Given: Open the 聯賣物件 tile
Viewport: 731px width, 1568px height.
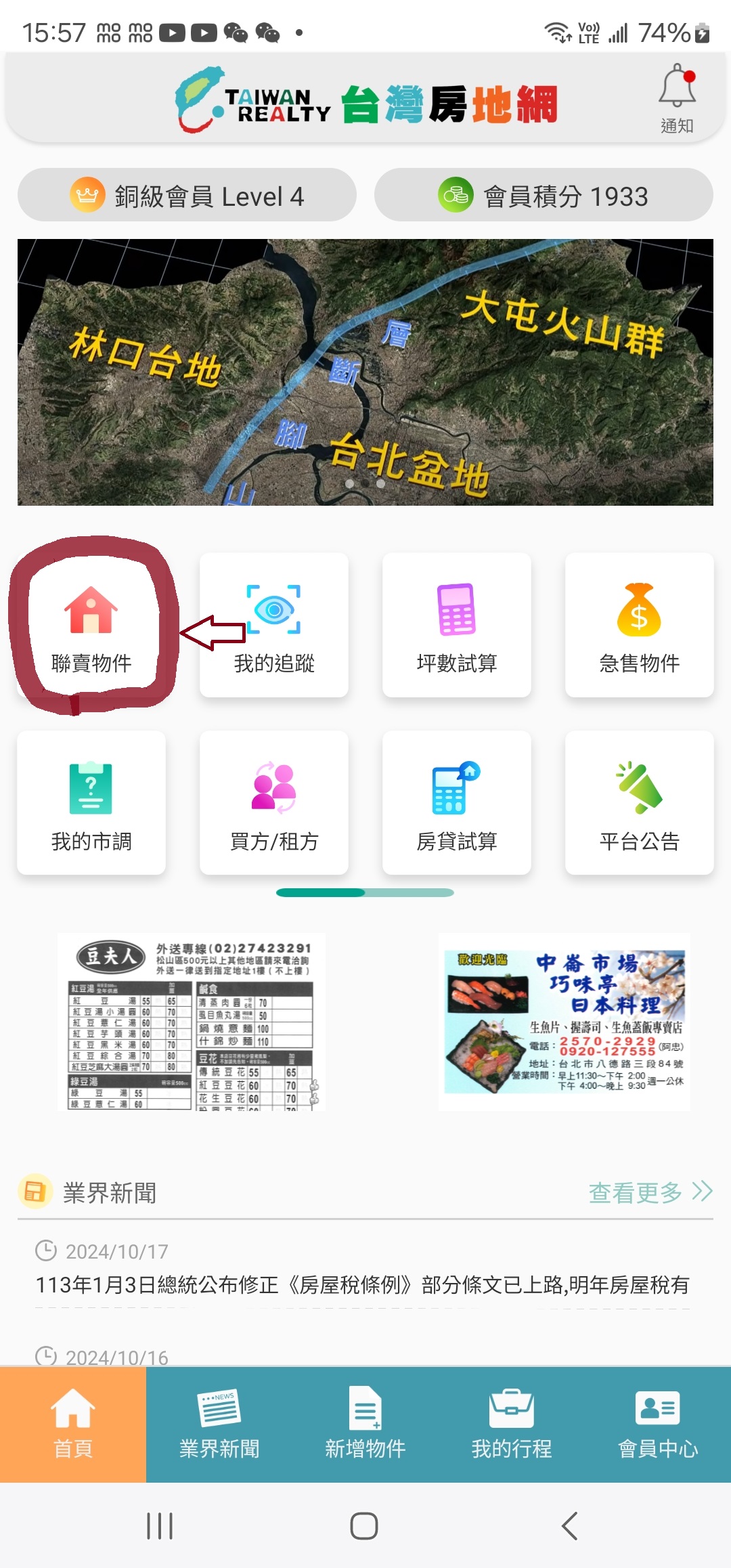Looking at the screenshot, I should tap(91, 626).
